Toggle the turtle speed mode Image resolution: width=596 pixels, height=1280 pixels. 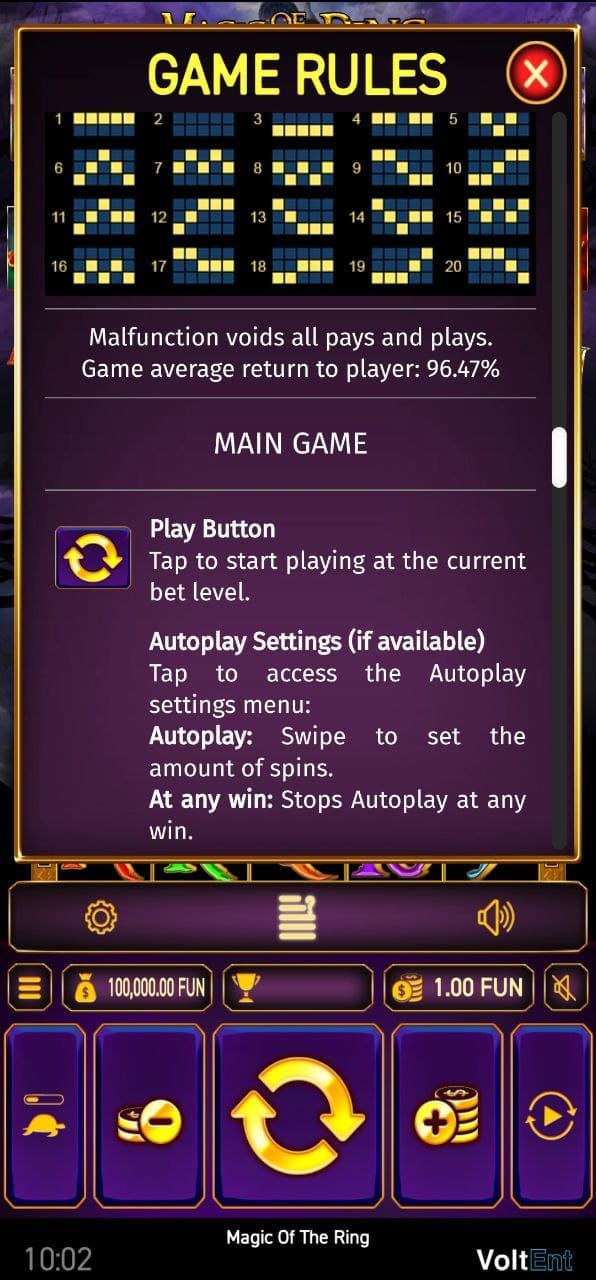coord(45,1115)
